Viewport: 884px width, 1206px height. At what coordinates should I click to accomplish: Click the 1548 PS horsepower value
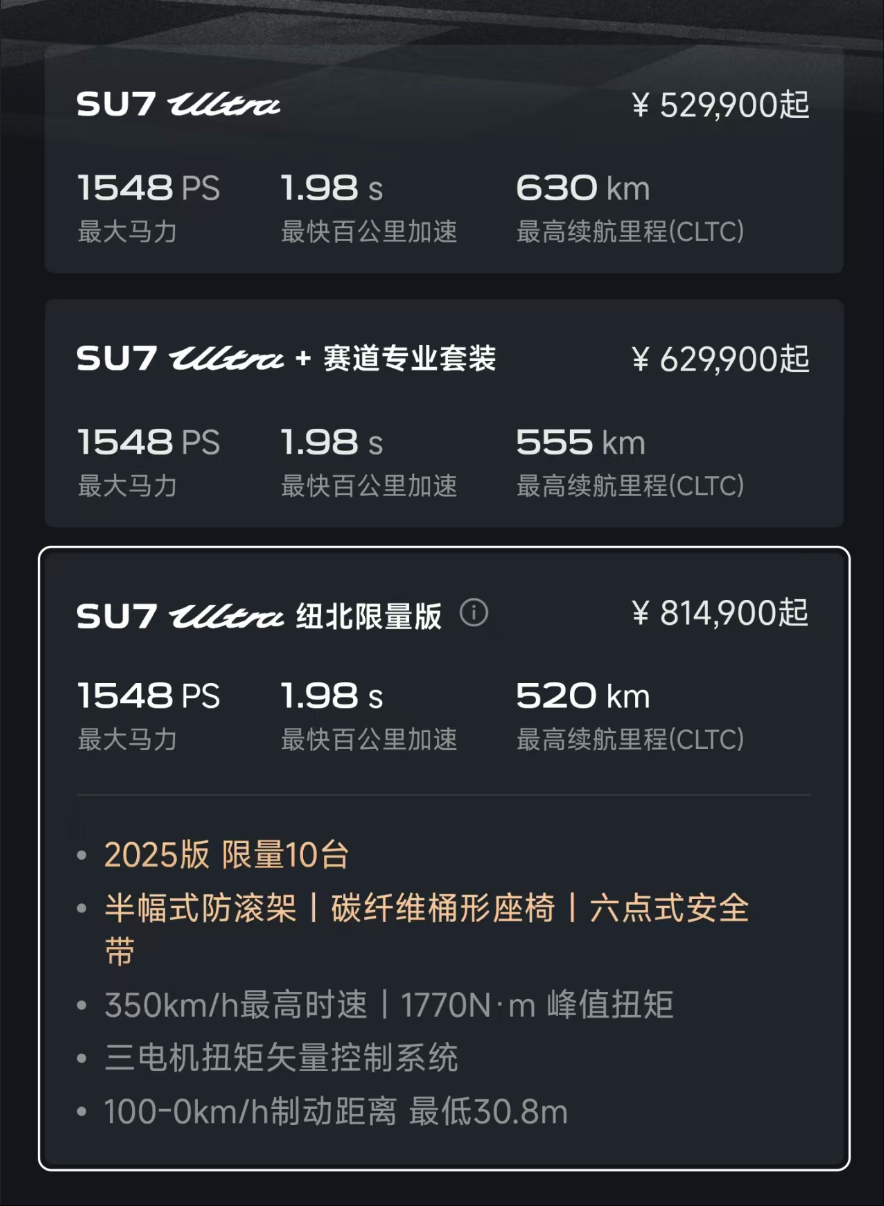point(149,187)
